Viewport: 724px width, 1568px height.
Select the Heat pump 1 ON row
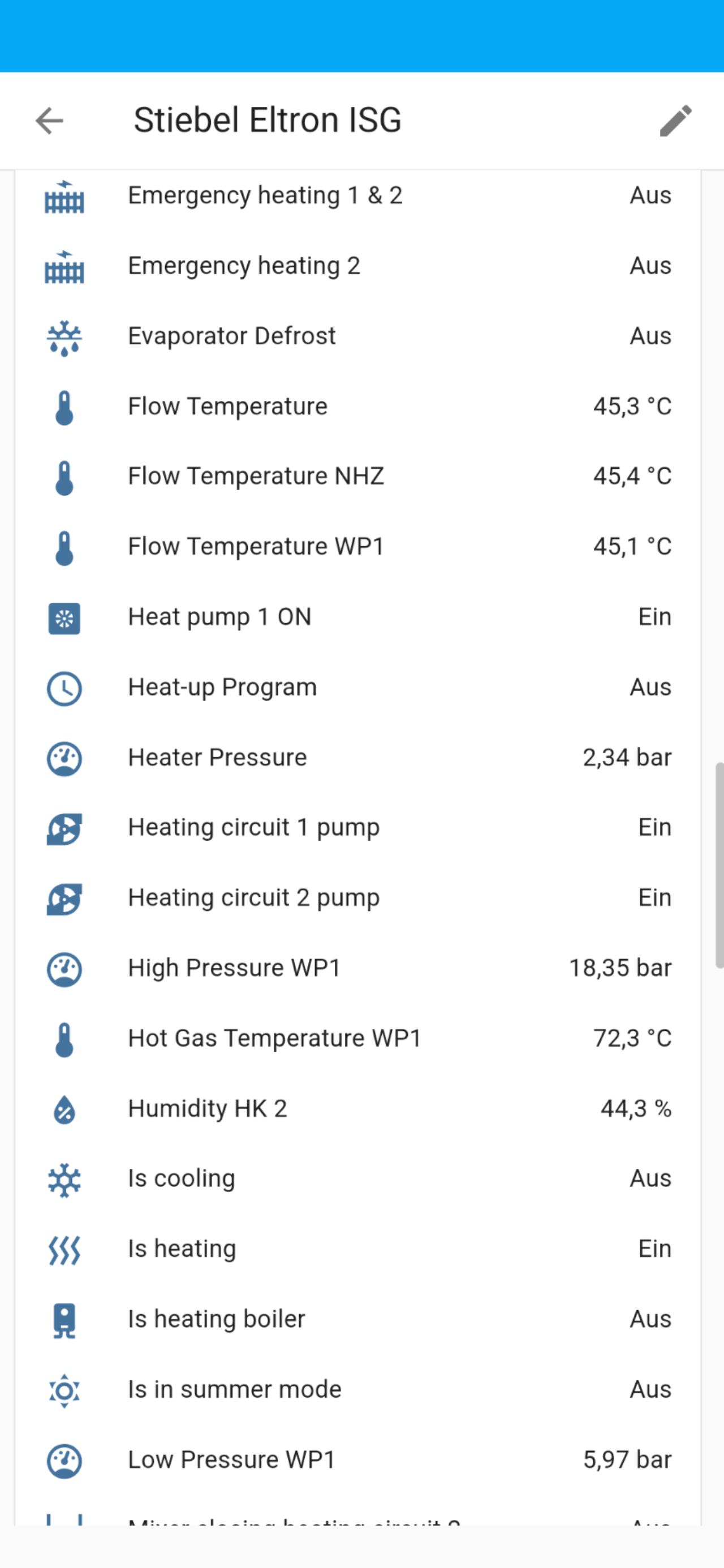358,616
